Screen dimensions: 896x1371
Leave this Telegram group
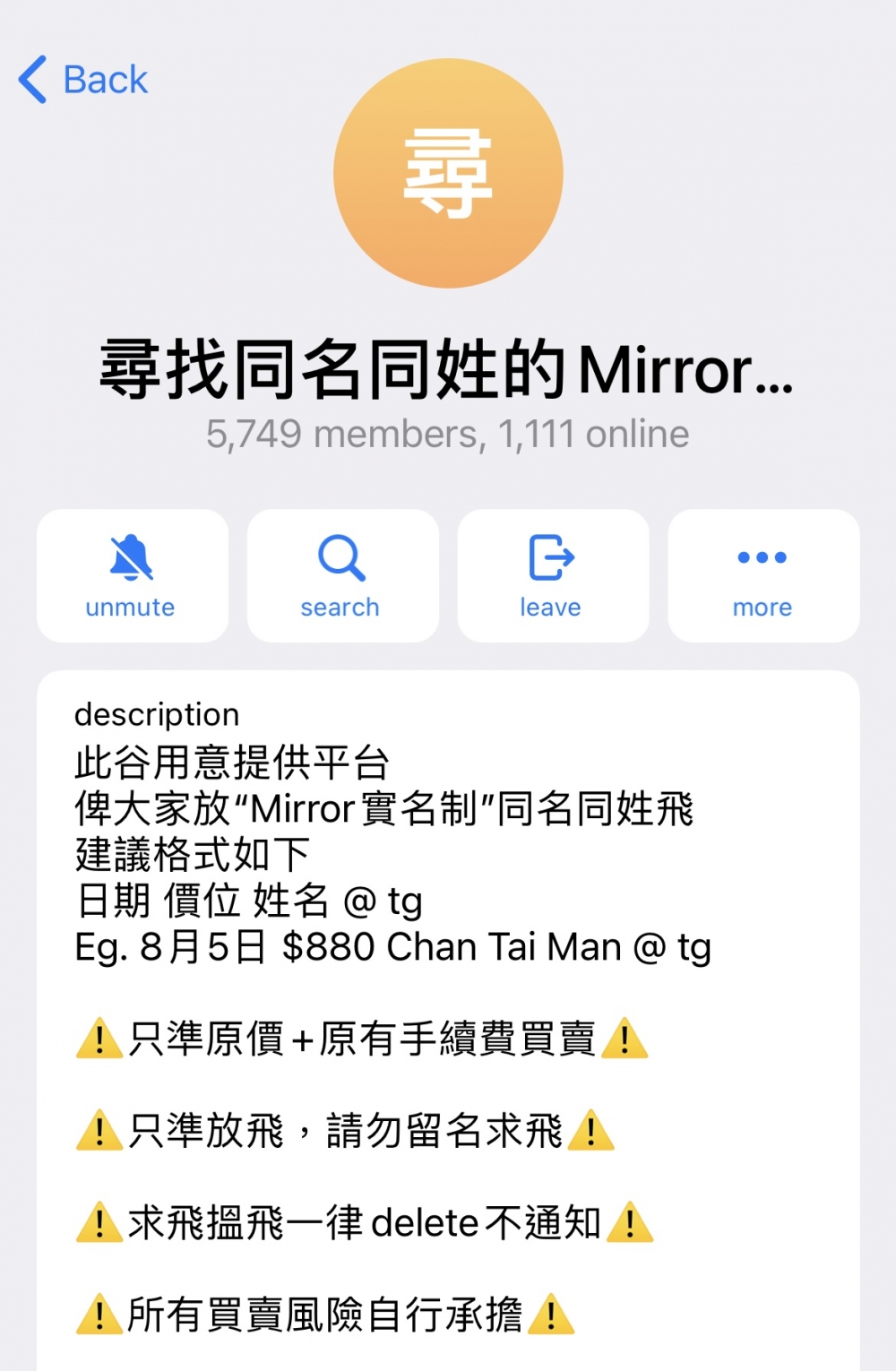pos(552,575)
